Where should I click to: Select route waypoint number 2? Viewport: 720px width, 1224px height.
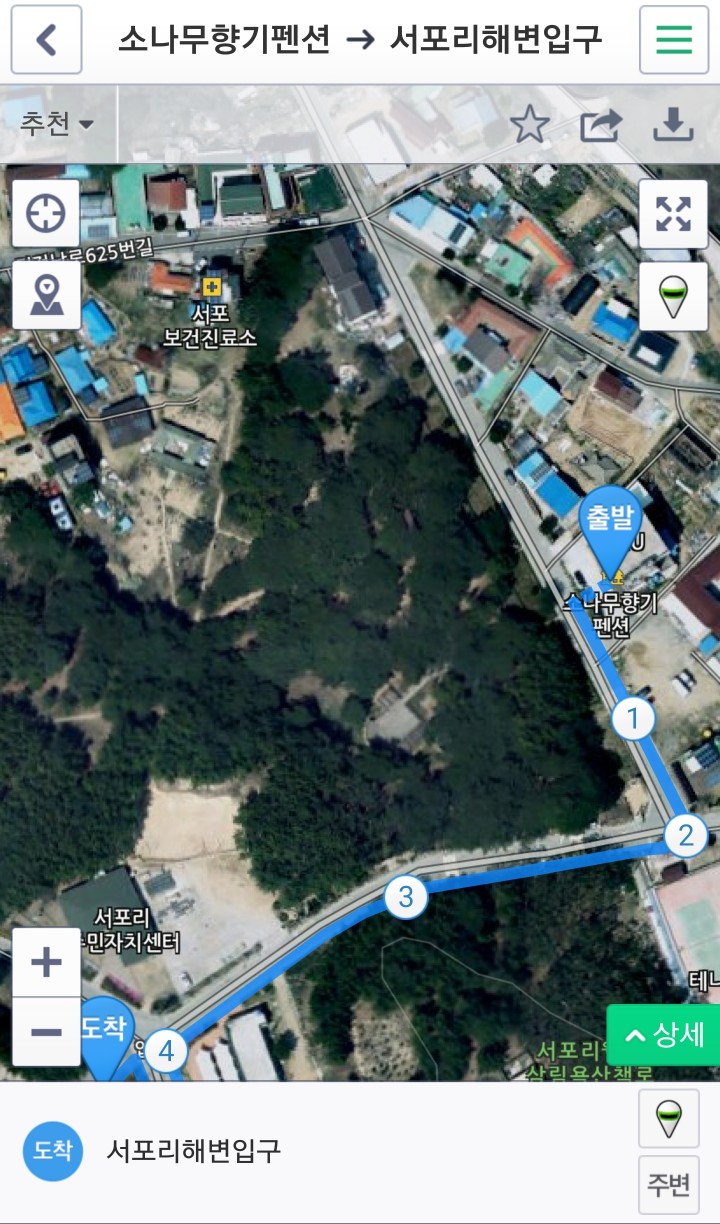tap(686, 834)
